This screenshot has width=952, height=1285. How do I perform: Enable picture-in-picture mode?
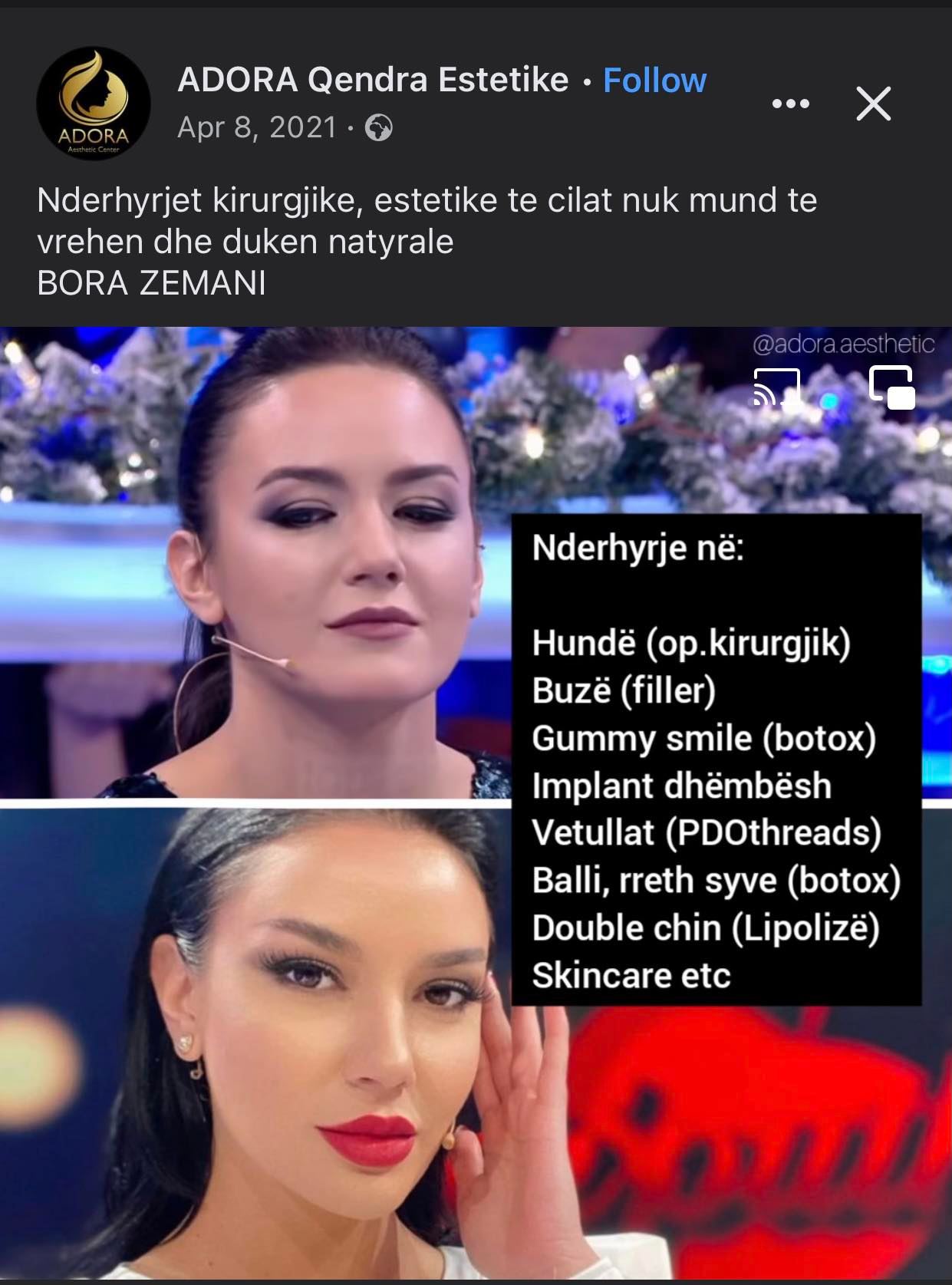point(891,387)
